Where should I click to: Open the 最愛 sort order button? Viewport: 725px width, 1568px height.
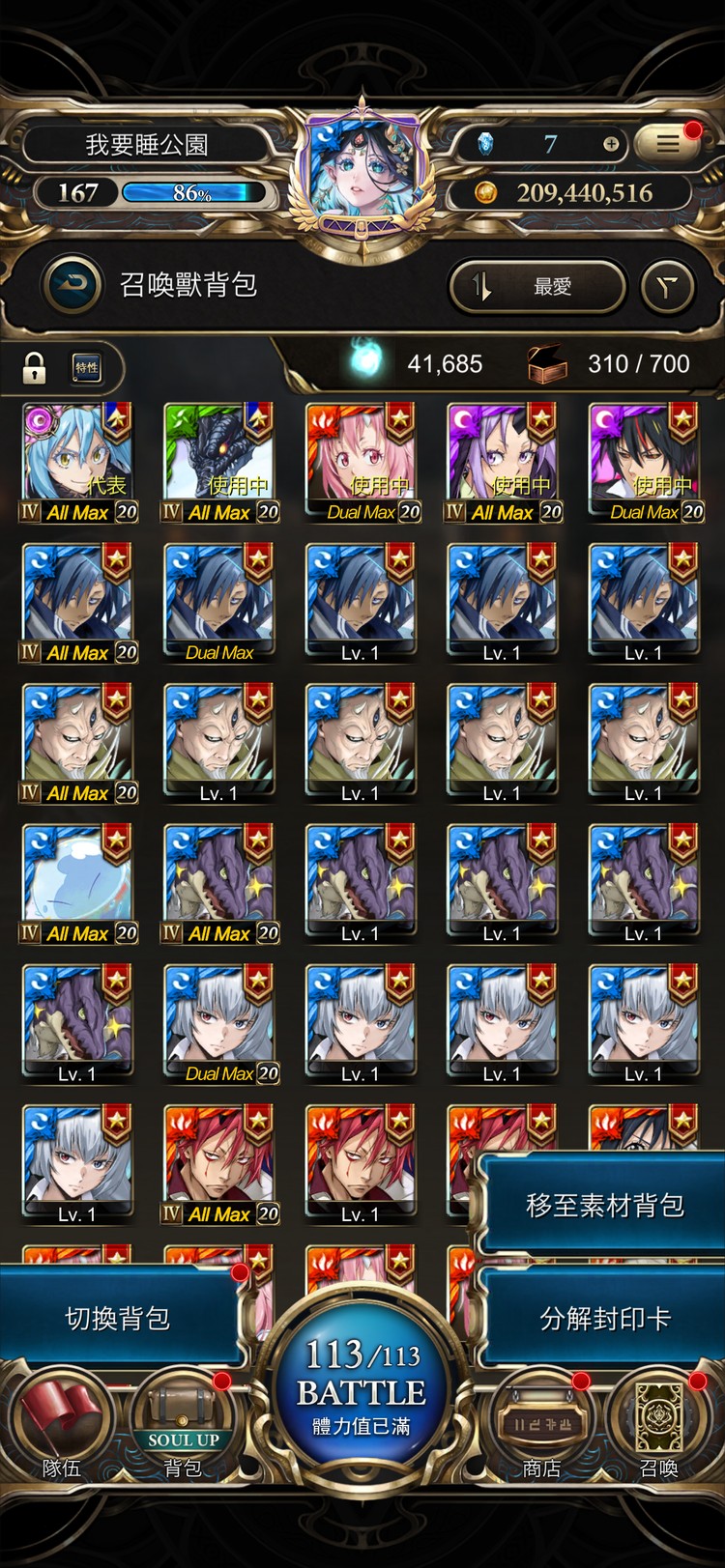536,286
